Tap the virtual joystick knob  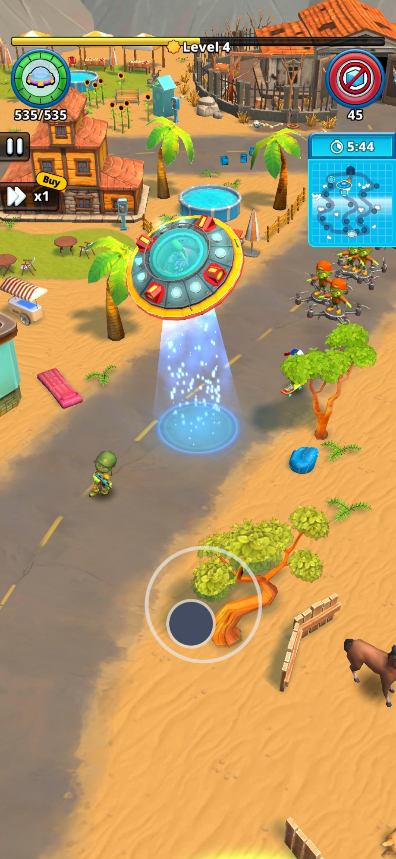(x=191, y=623)
